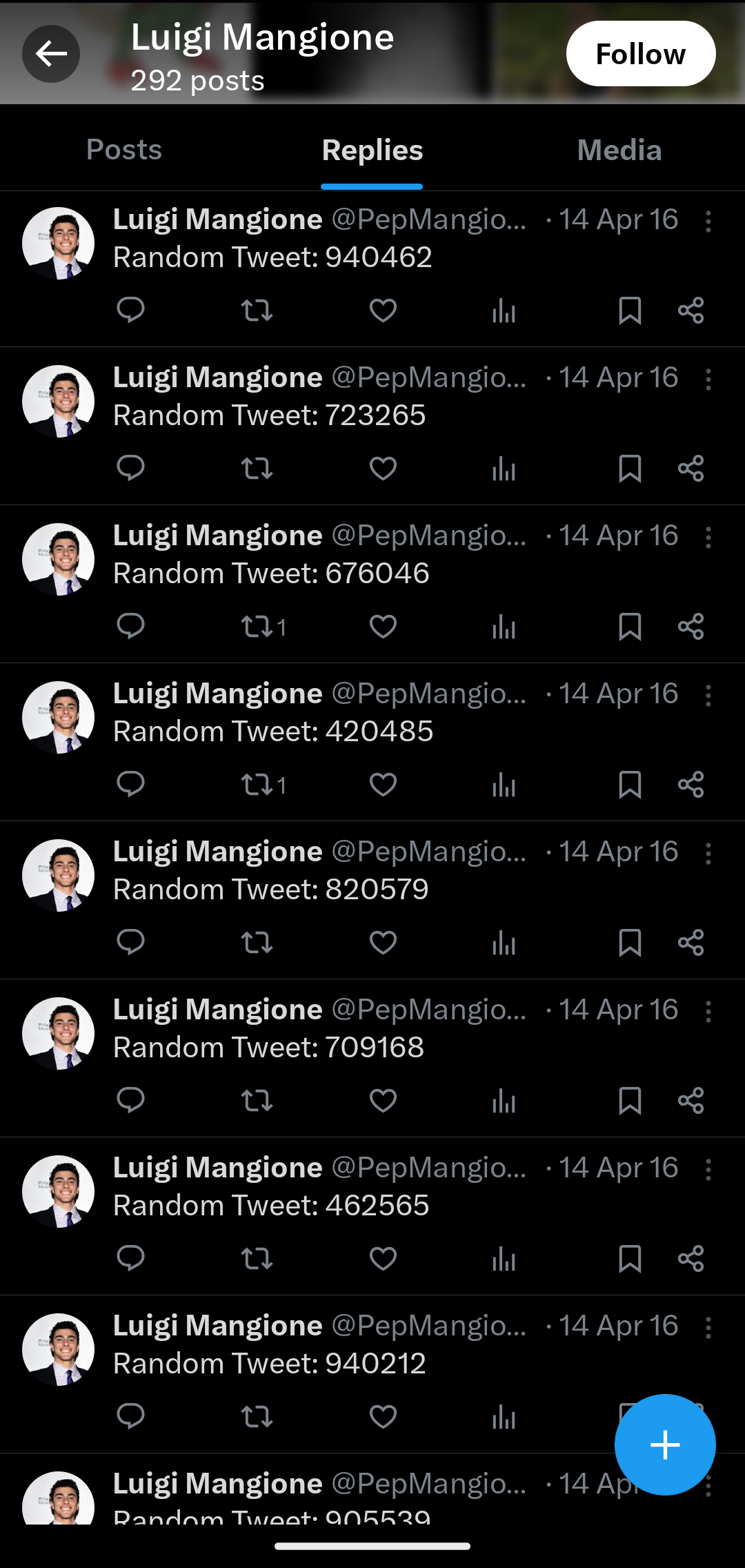
Task: Like Random Tweet: 723265
Action: click(x=383, y=469)
